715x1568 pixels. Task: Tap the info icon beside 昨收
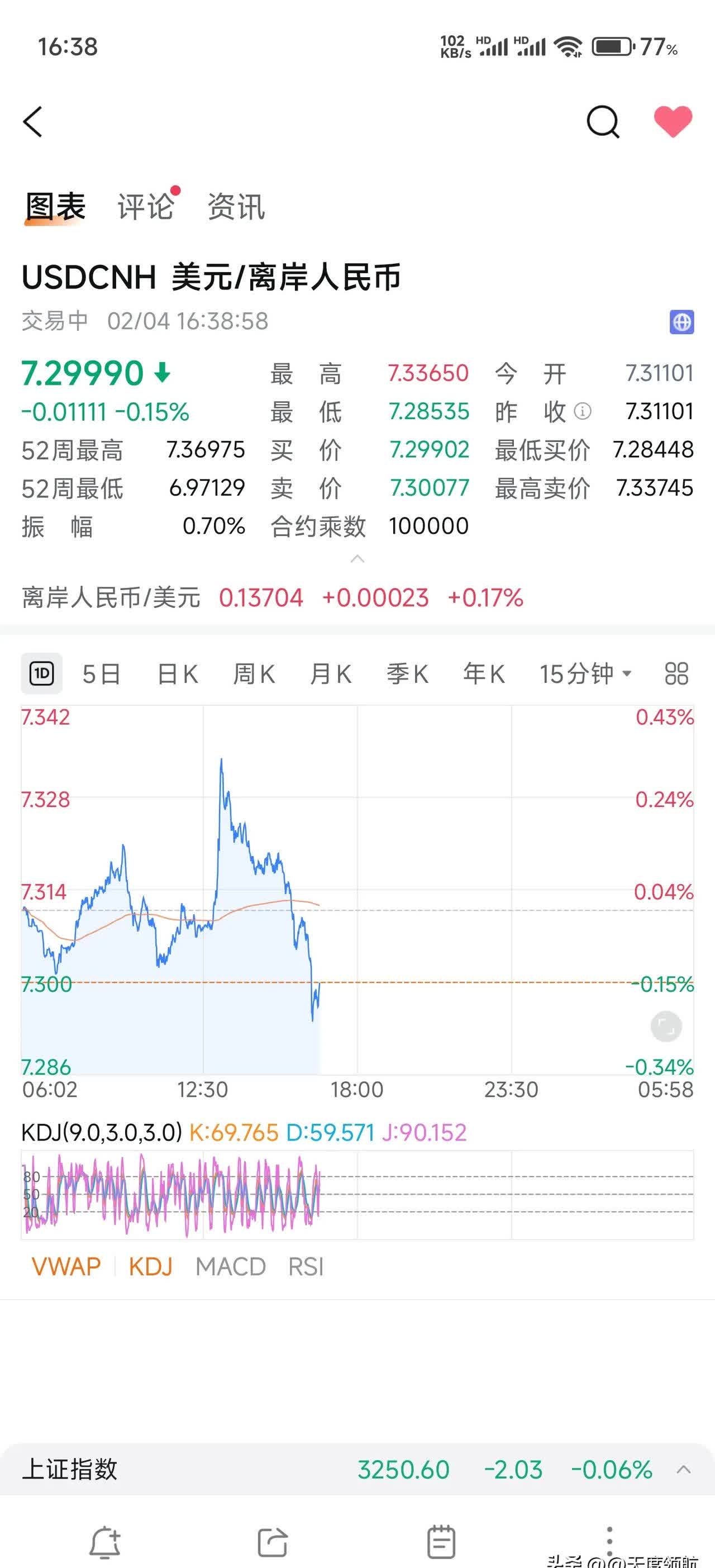[583, 411]
